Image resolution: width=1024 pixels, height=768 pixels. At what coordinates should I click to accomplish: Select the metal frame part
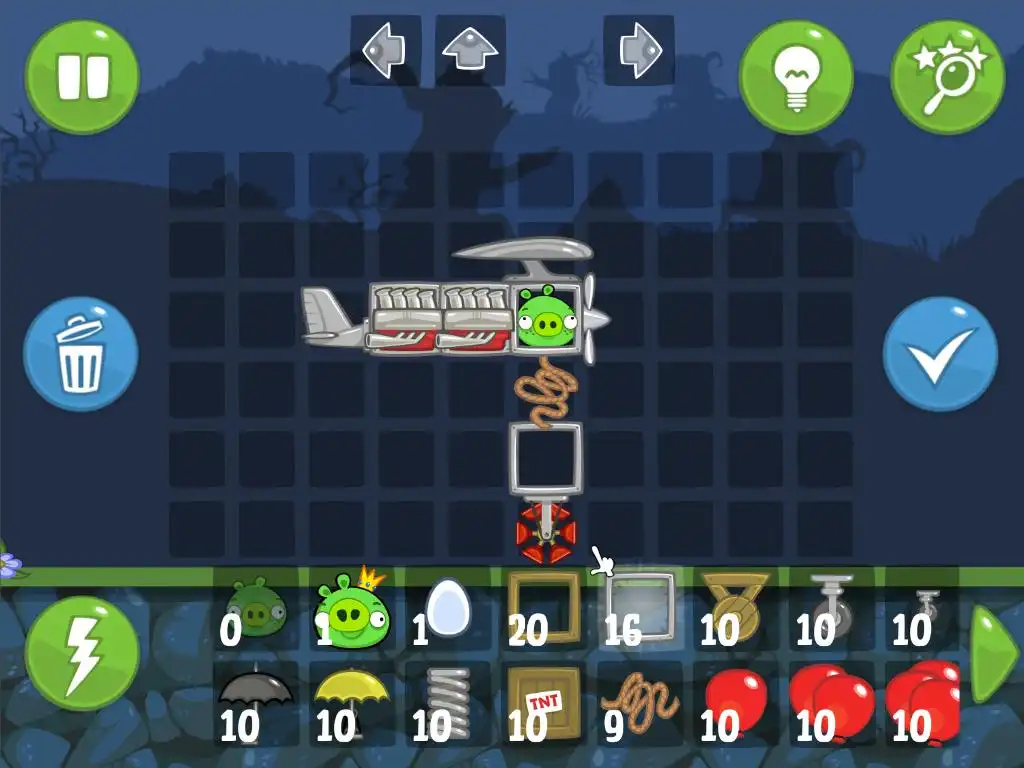pyautogui.click(x=640, y=606)
